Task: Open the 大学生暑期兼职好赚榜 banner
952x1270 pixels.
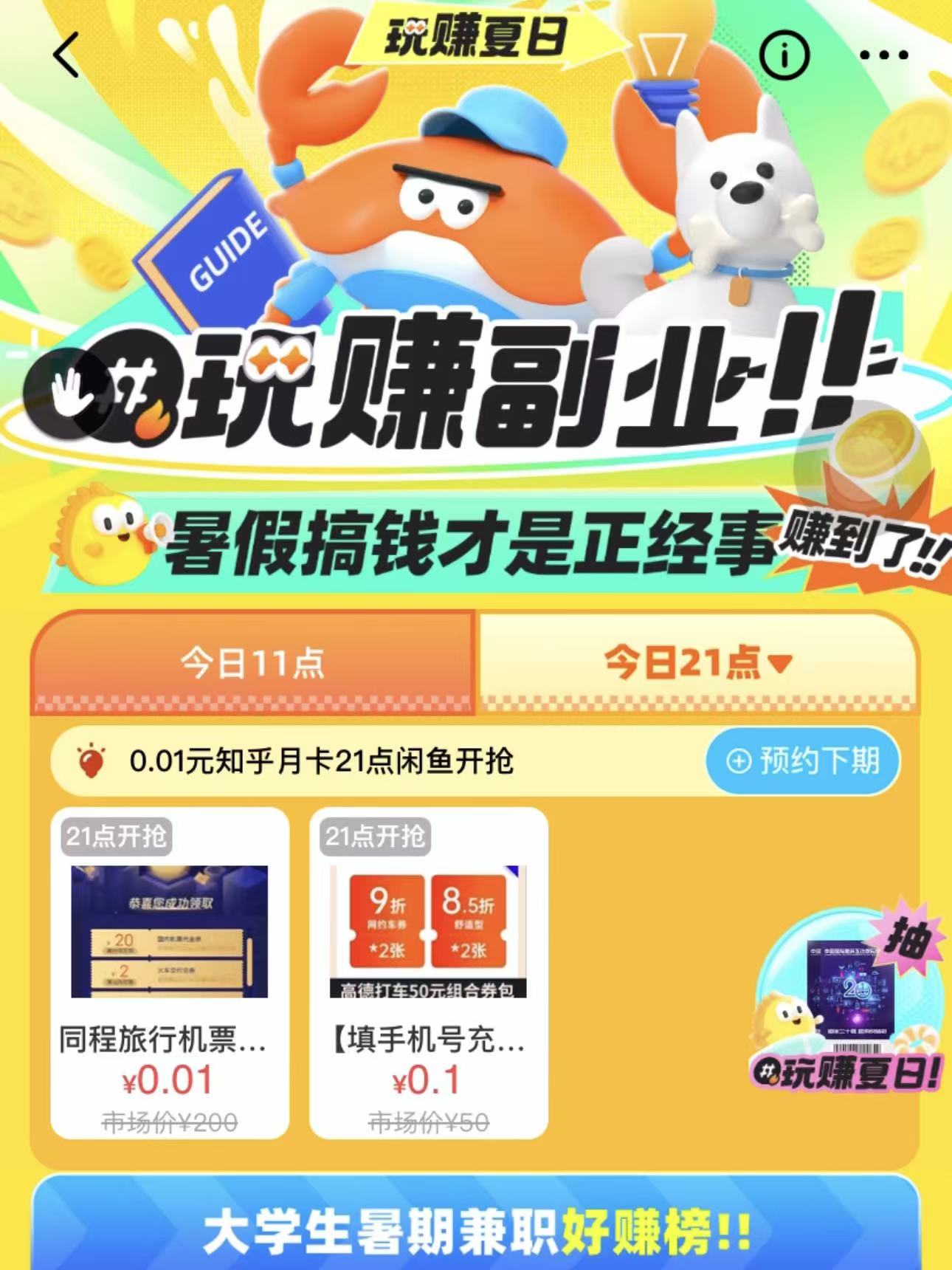Action: (x=476, y=1229)
